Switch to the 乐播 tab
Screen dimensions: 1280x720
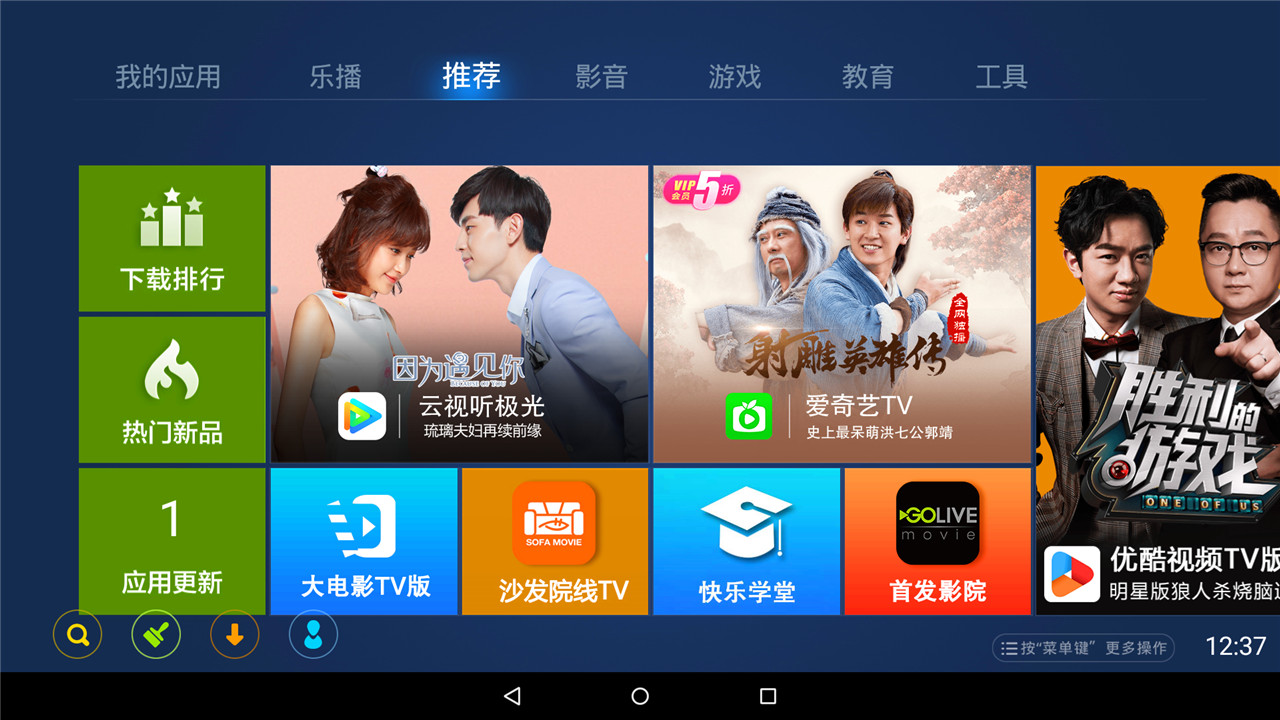[x=335, y=77]
